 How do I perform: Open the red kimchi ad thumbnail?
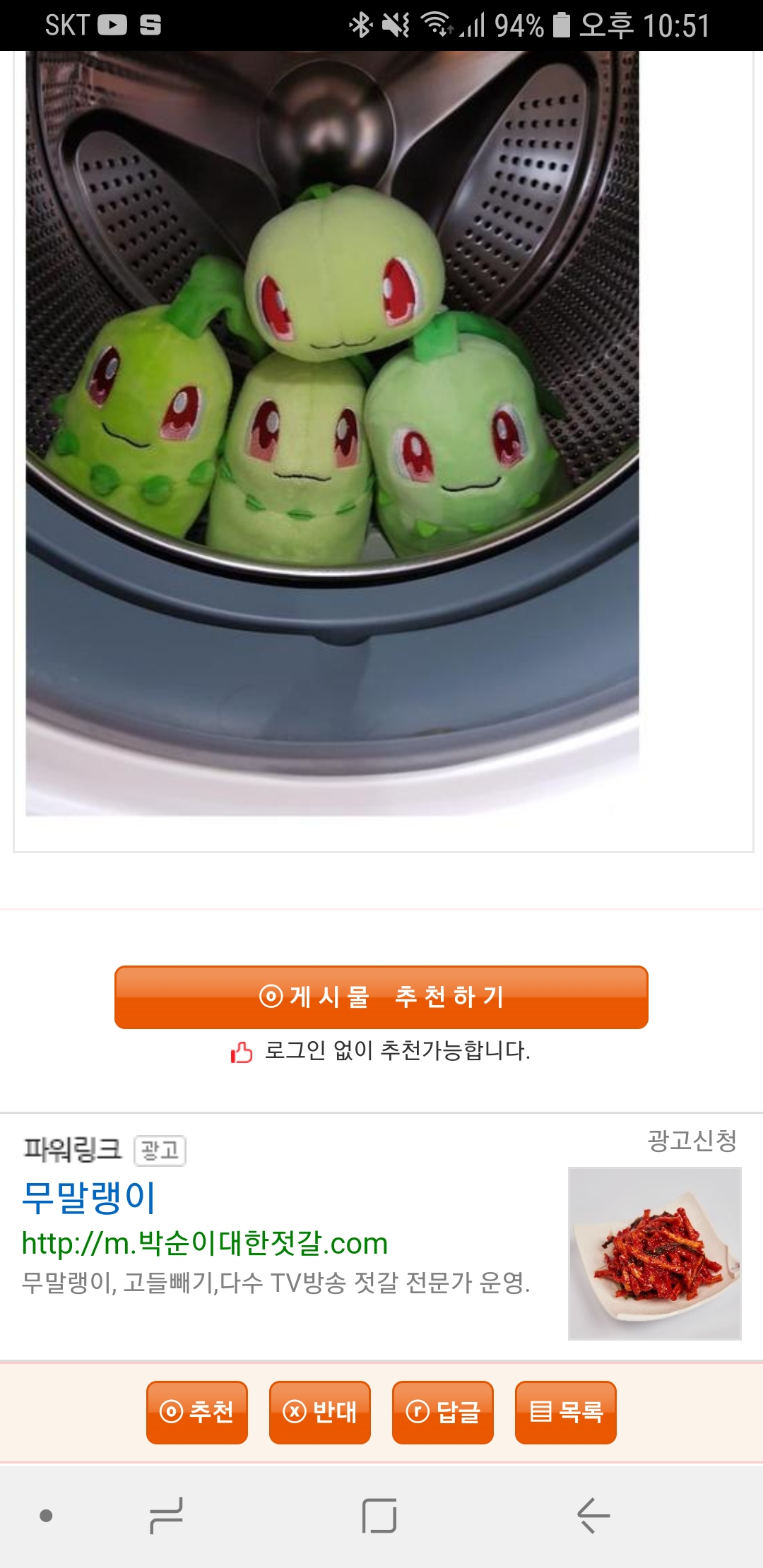point(655,1253)
